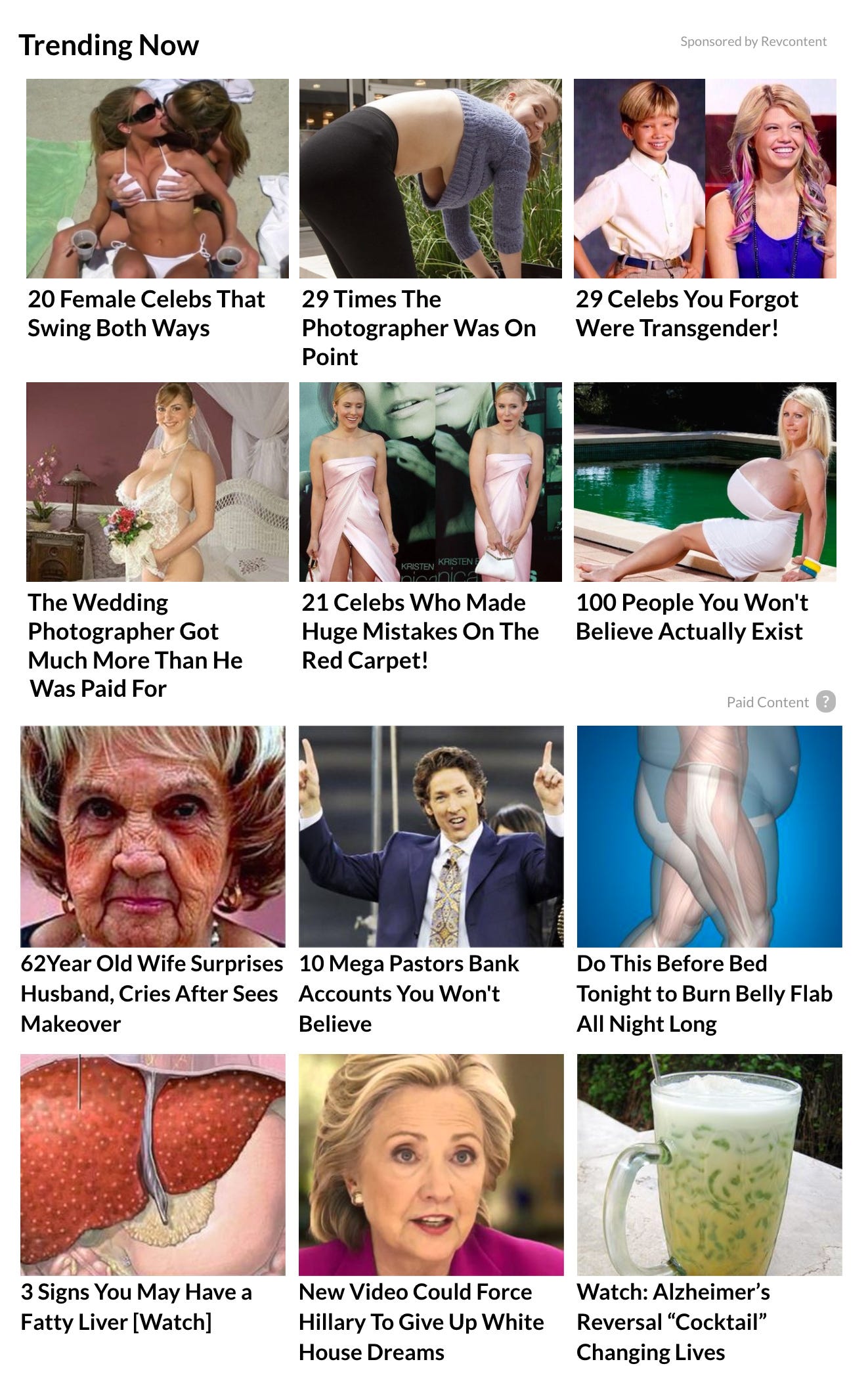Image resolution: width=868 pixels, height=1387 pixels.
Task: Open '3 Signs You May Have a Fatty Liver'
Action: point(137,1306)
